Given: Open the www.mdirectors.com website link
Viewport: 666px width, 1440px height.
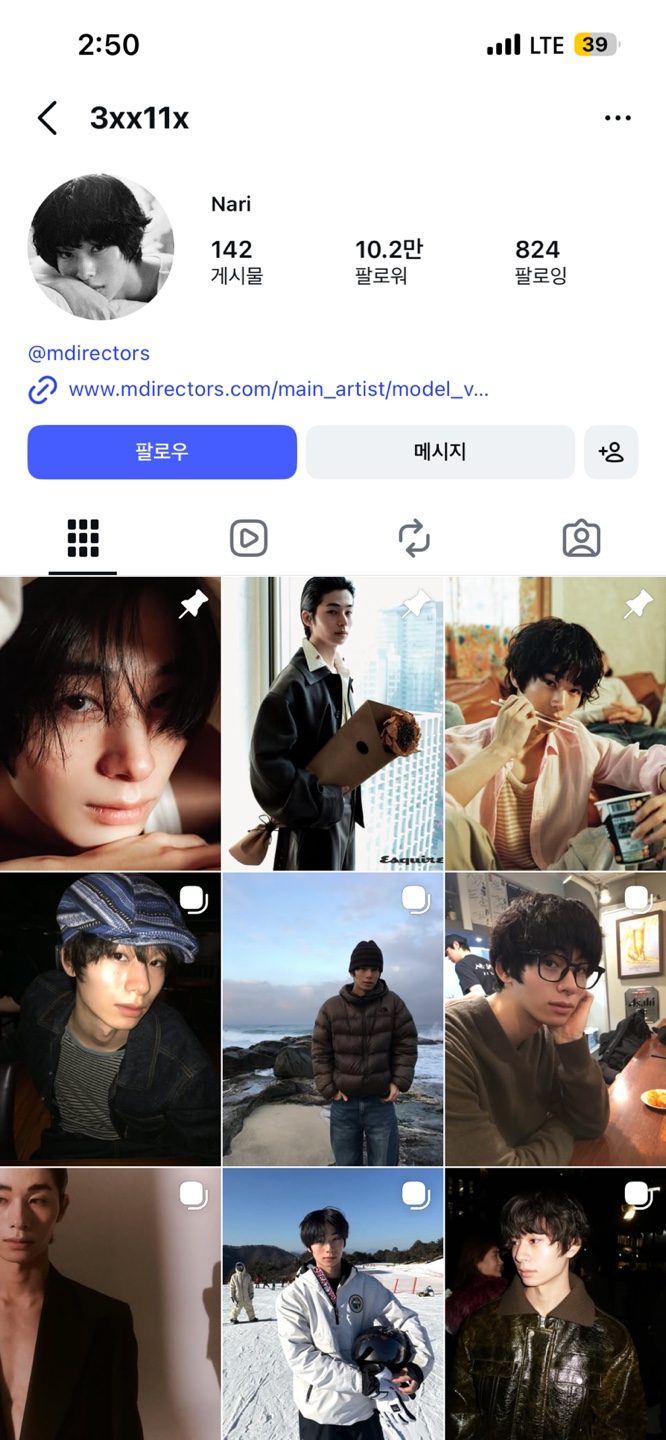Looking at the screenshot, I should [278, 389].
